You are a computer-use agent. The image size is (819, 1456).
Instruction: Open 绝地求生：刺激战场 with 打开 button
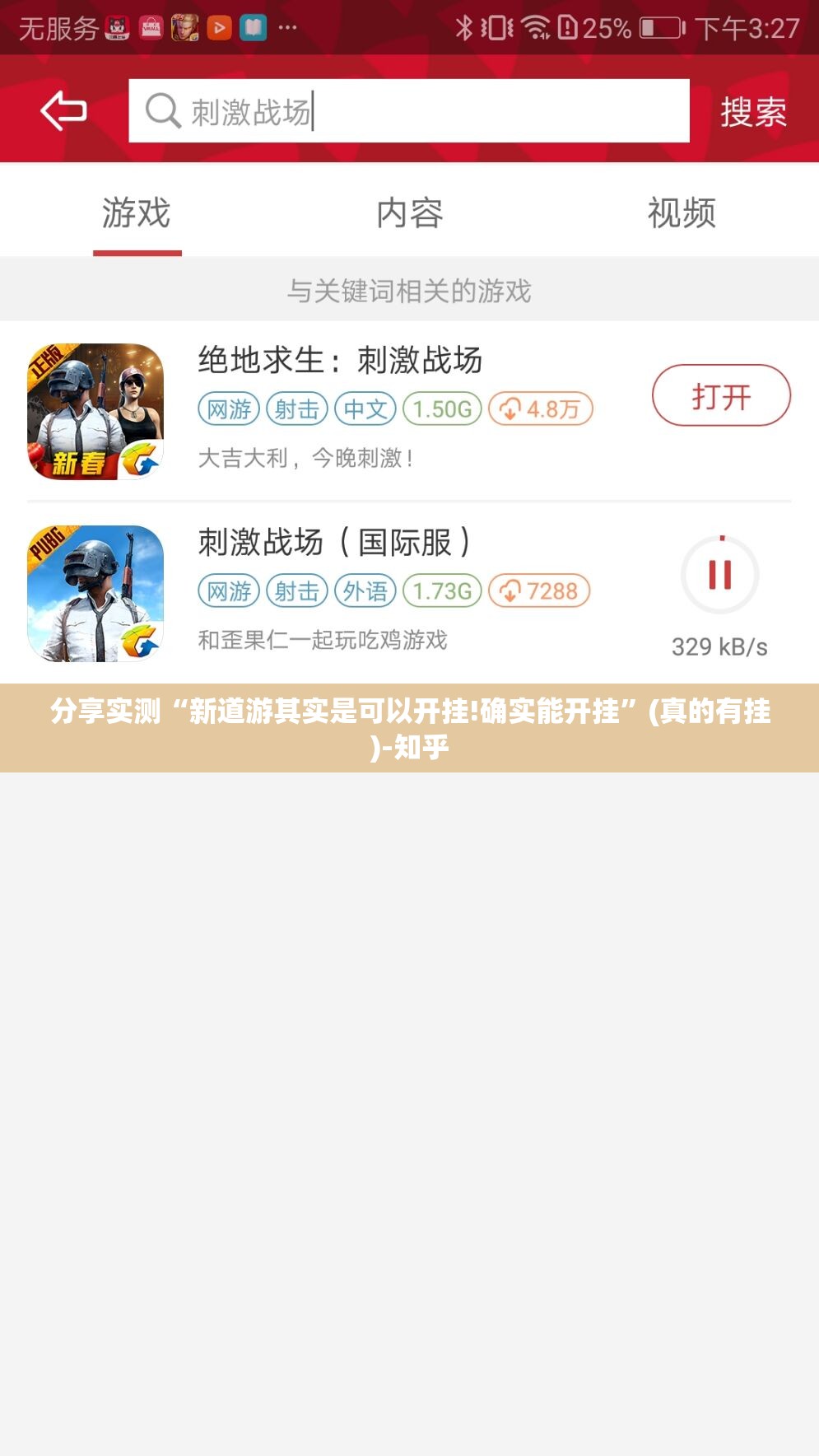point(719,395)
